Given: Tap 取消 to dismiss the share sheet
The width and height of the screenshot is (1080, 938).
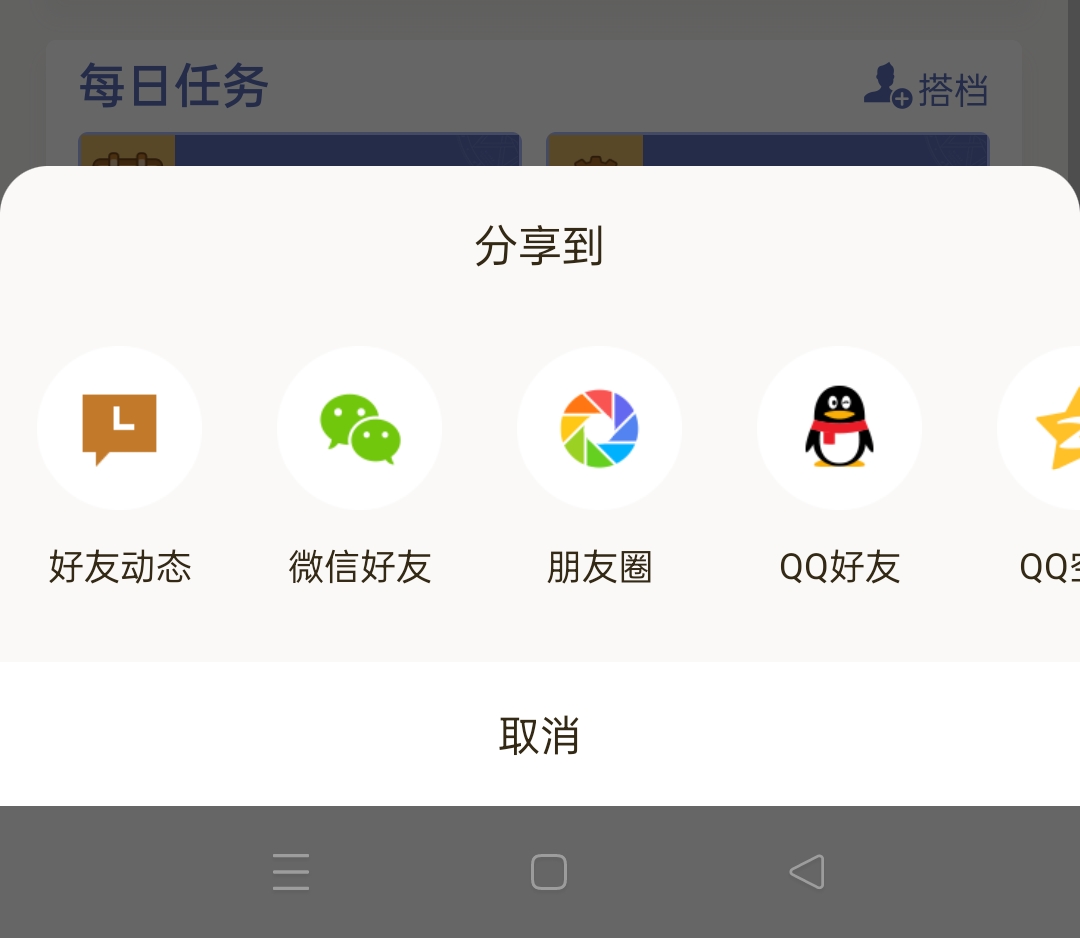Looking at the screenshot, I should [540, 735].
